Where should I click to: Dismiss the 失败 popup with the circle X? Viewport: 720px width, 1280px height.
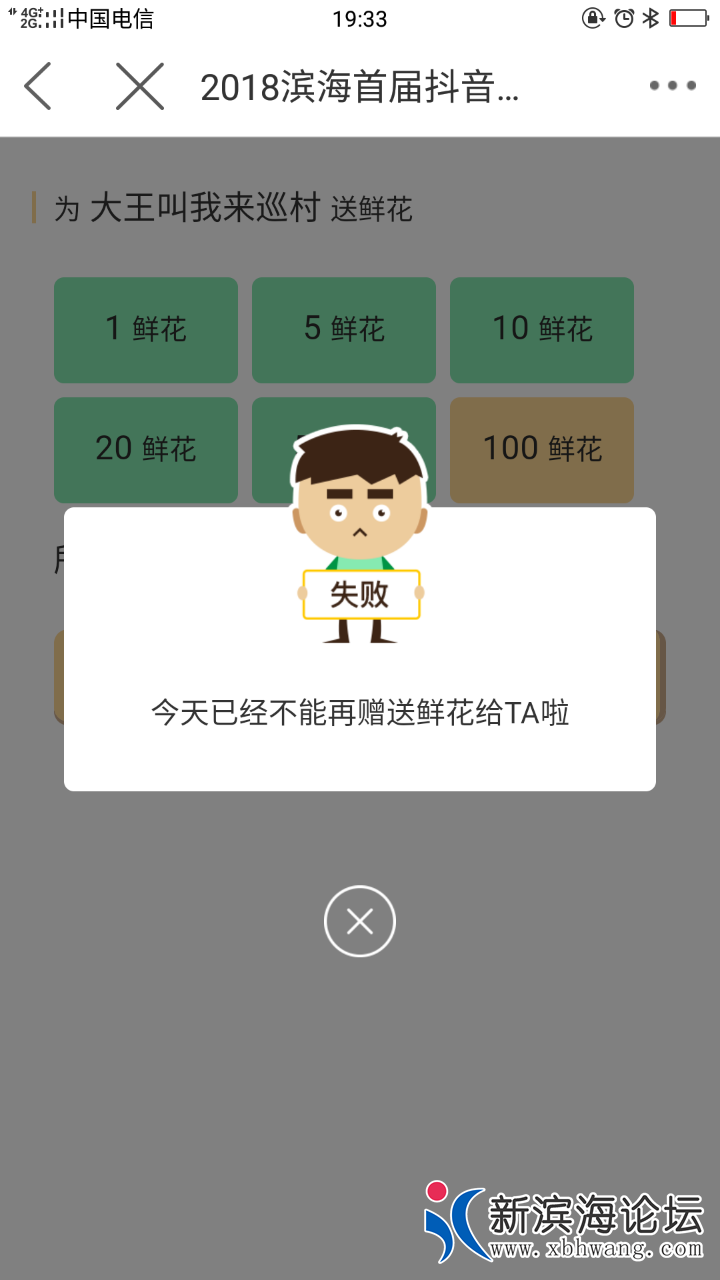click(360, 921)
